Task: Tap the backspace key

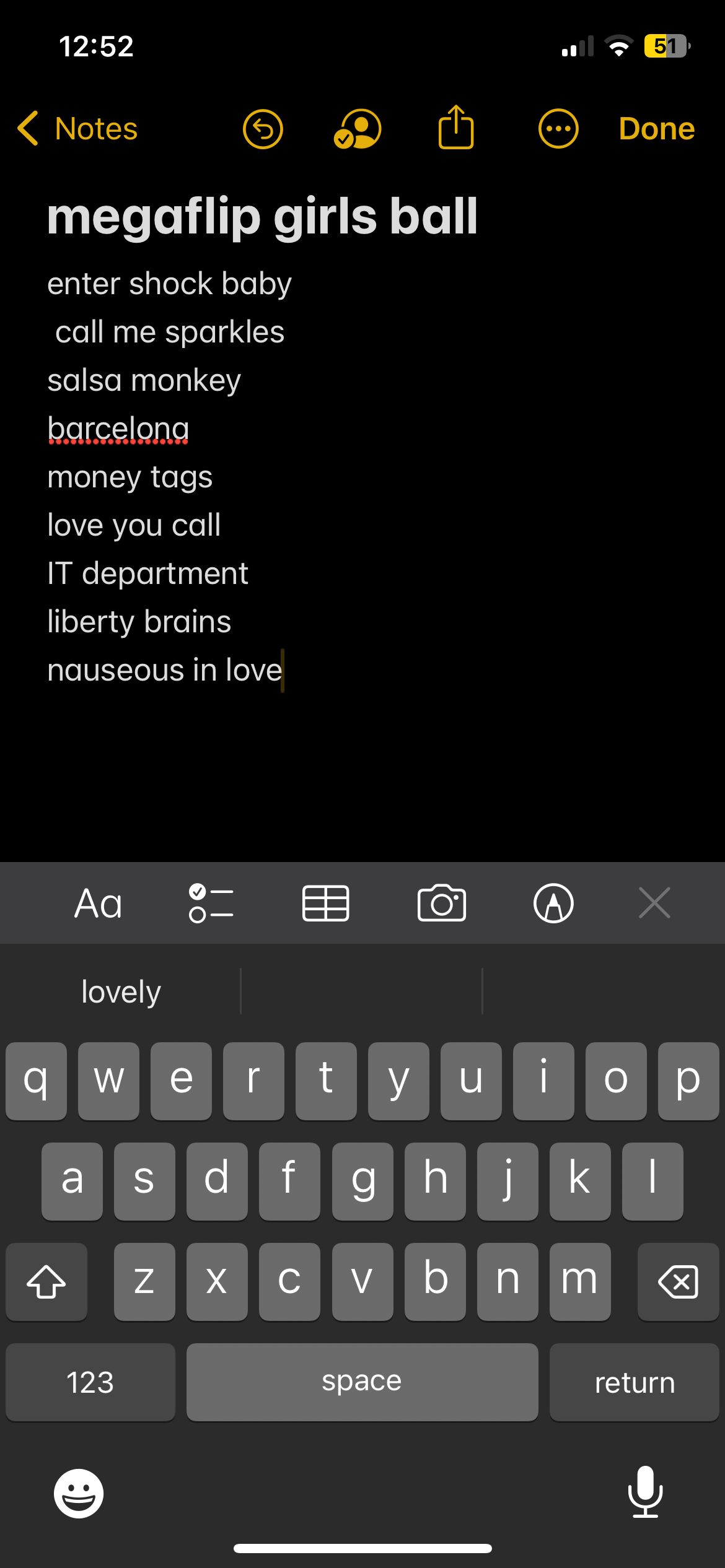Action: (678, 1281)
